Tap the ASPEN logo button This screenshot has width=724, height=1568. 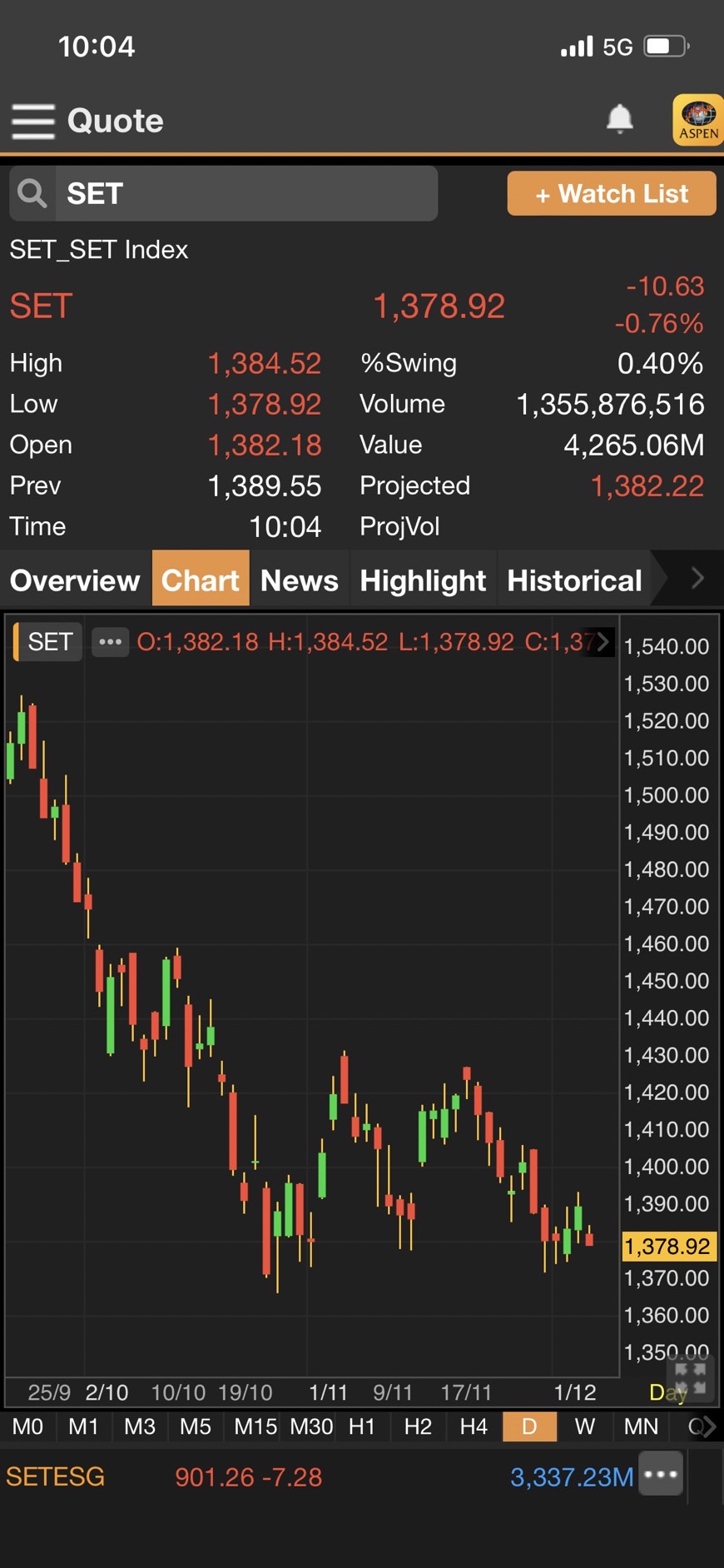(x=698, y=120)
